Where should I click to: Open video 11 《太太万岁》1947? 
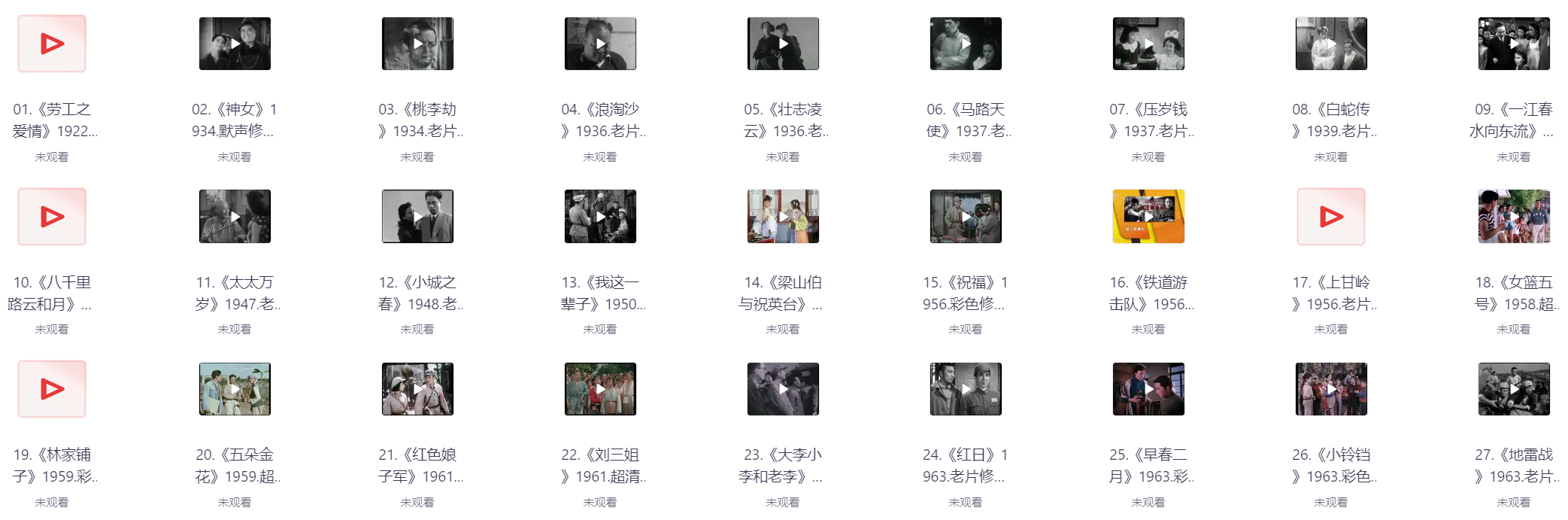pyautogui.click(x=235, y=217)
